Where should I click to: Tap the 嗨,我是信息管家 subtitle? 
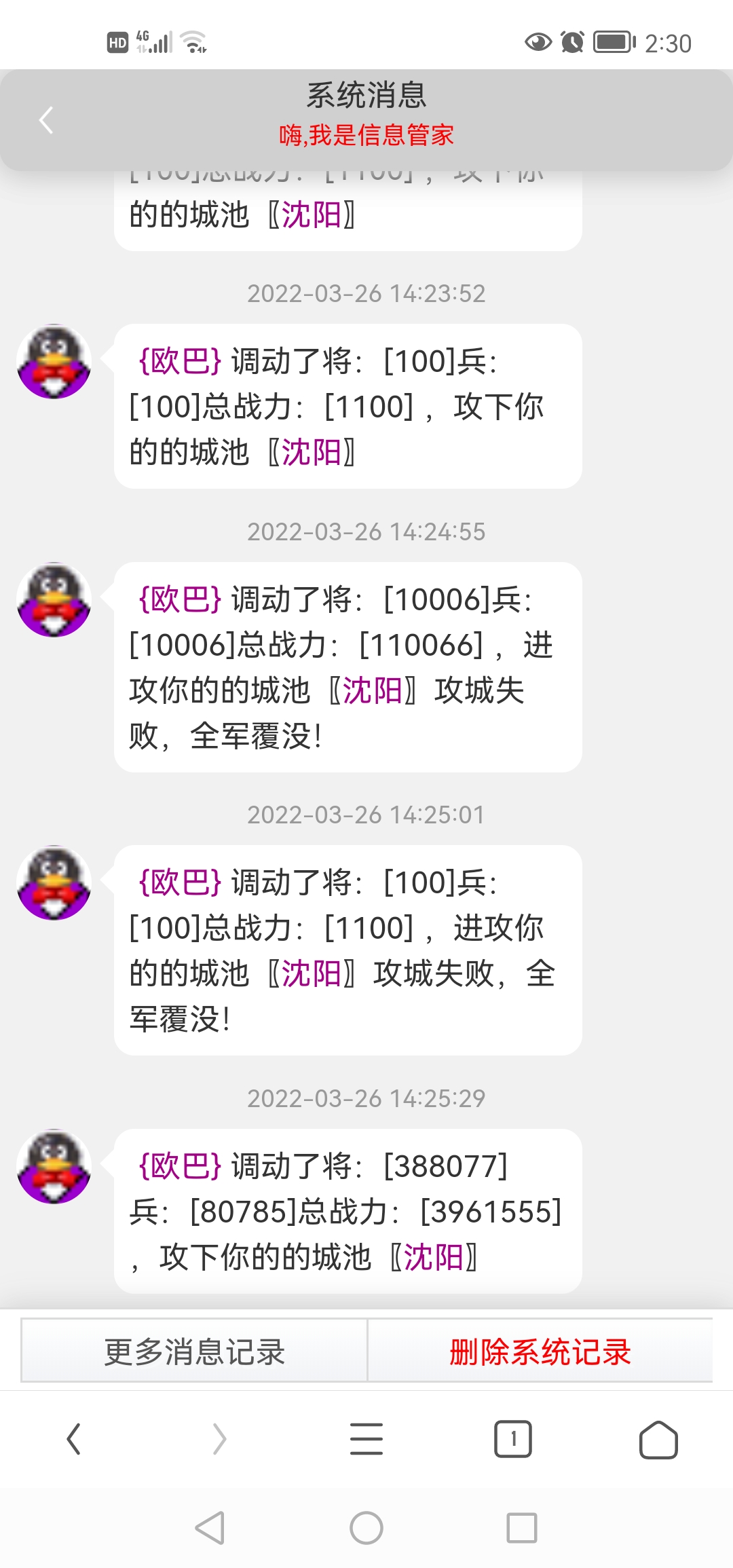pyautogui.click(x=366, y=136)
